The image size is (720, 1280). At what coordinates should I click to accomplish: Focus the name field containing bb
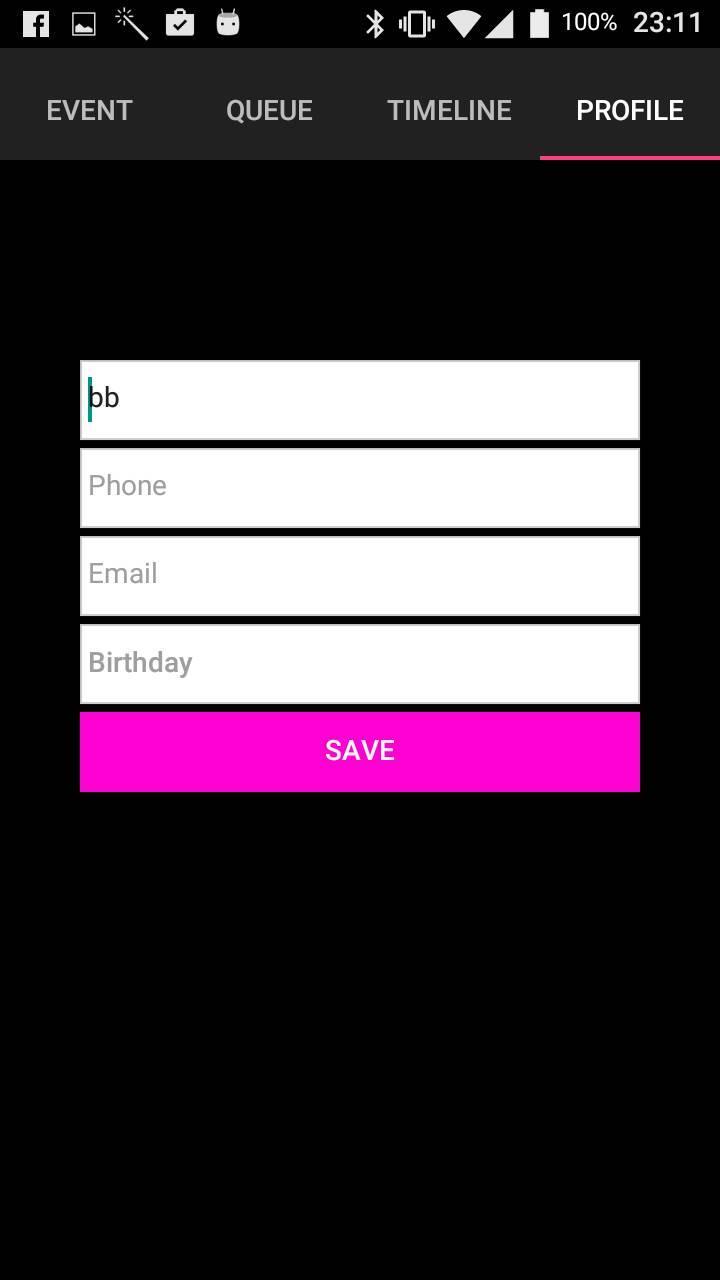[x=360, y=399]
